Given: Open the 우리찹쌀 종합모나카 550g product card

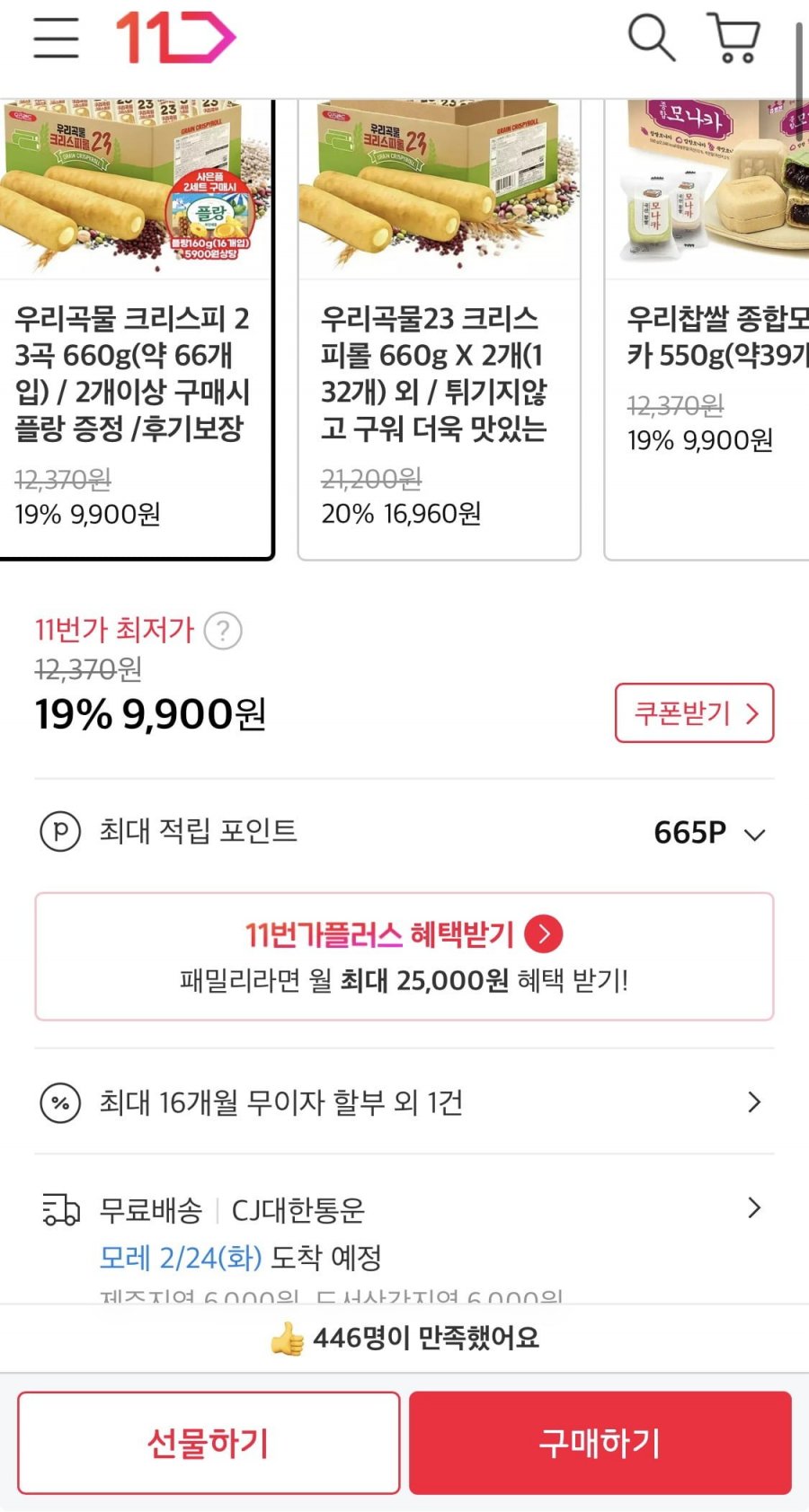Looking at the screenshot, I should (x=710, y=328).
